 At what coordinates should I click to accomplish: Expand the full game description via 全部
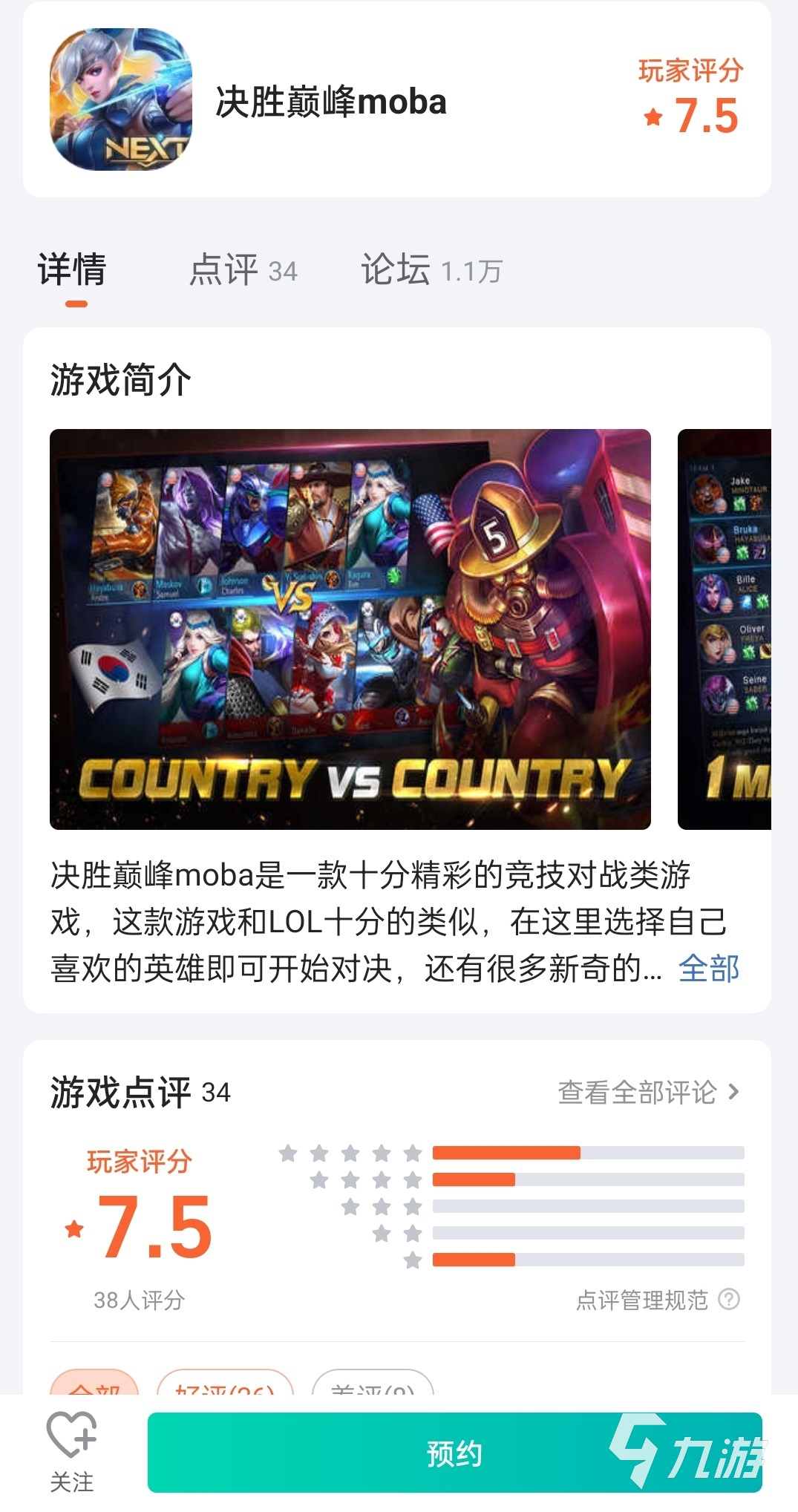709,969
